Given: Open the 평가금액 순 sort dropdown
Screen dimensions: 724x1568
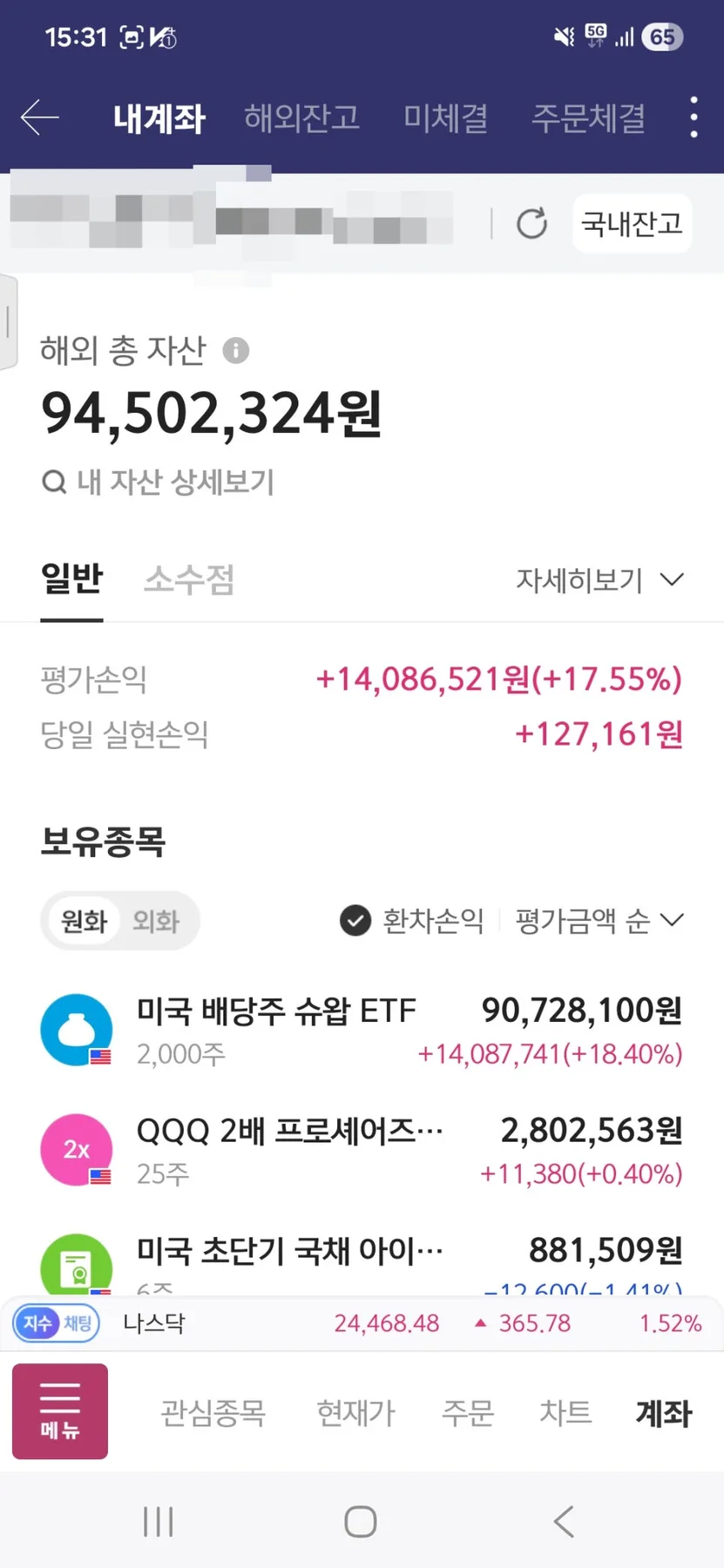Looking at the screenshot, I should [x=599, y=921].
